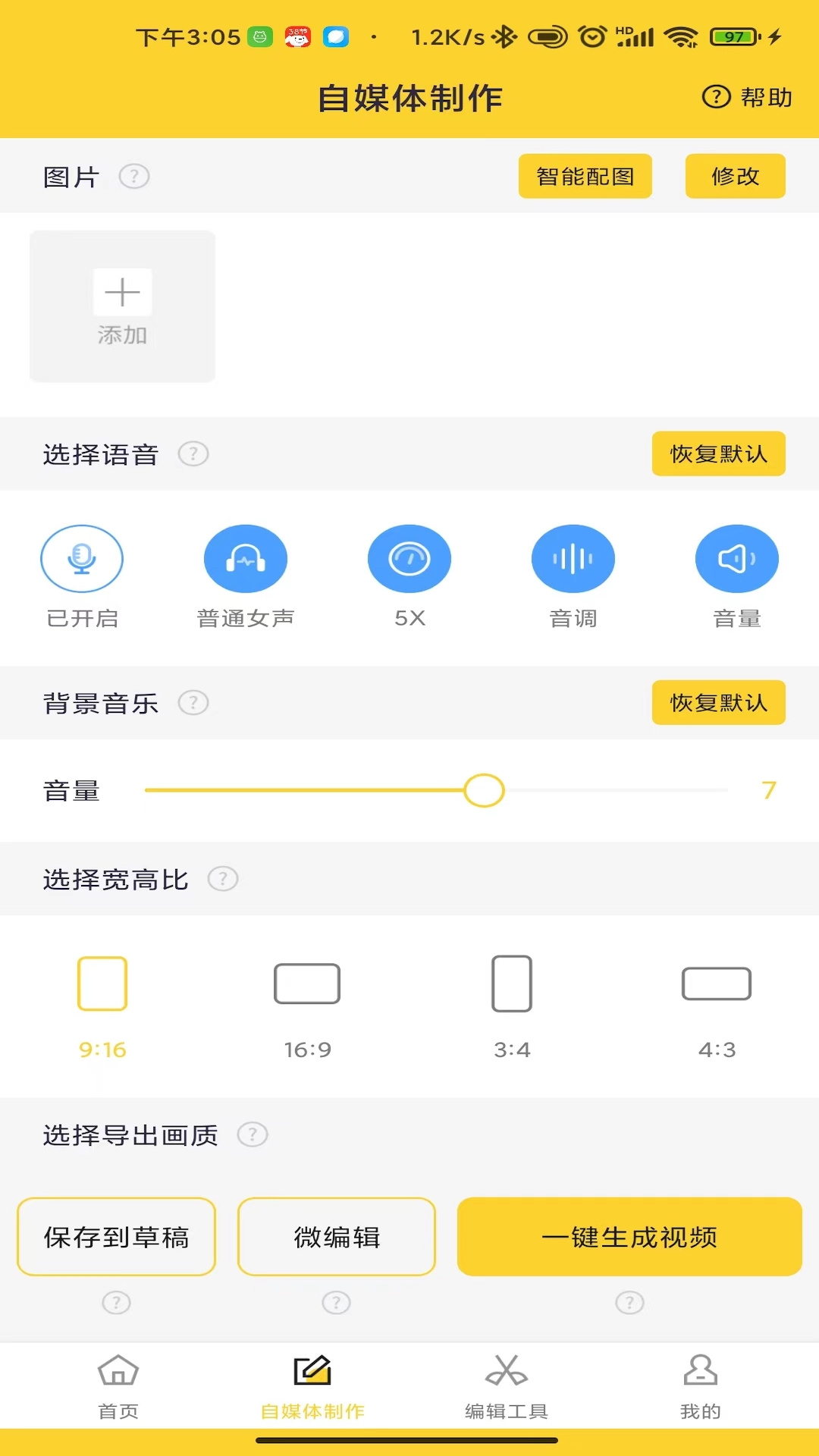Adjust pitch via the 音调 icon
This screenshot has width=819, height=1456.
click(573, 558)
